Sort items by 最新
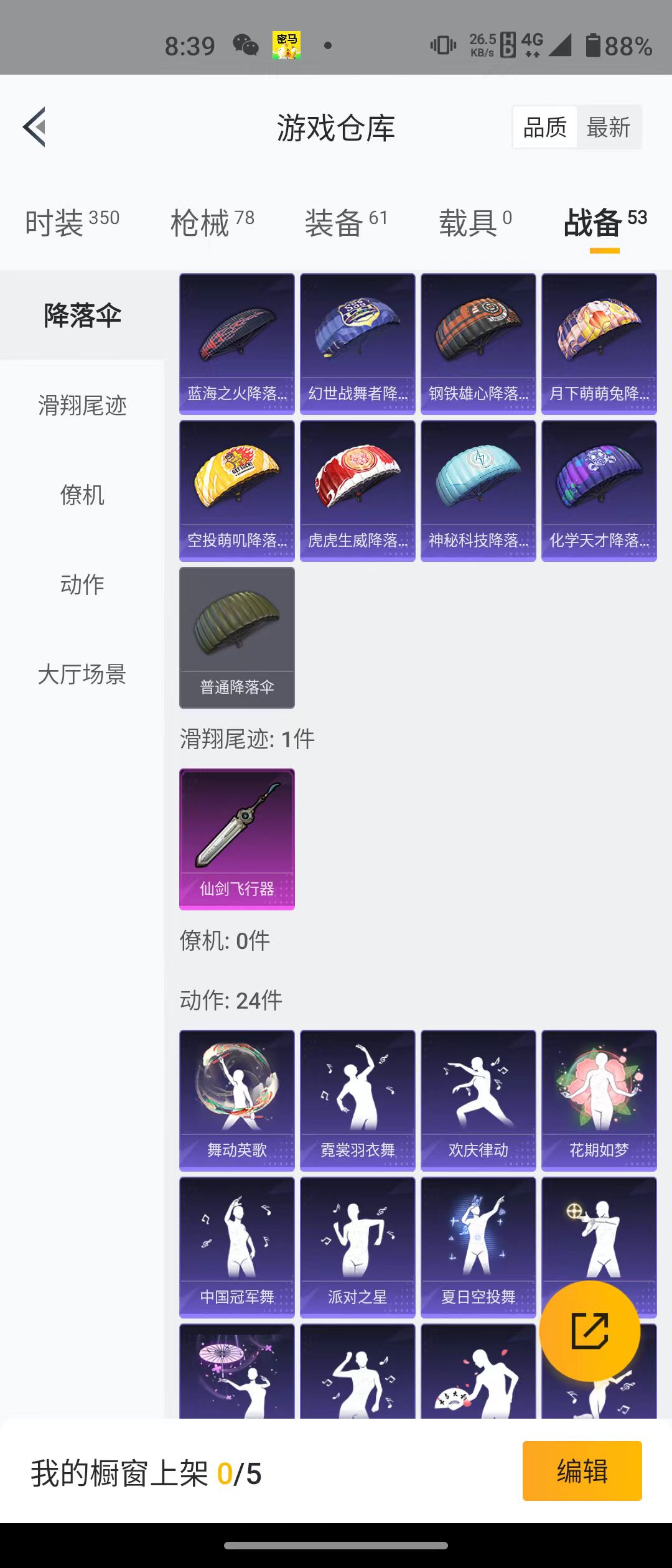672x1568 pixels. point(608,128)
